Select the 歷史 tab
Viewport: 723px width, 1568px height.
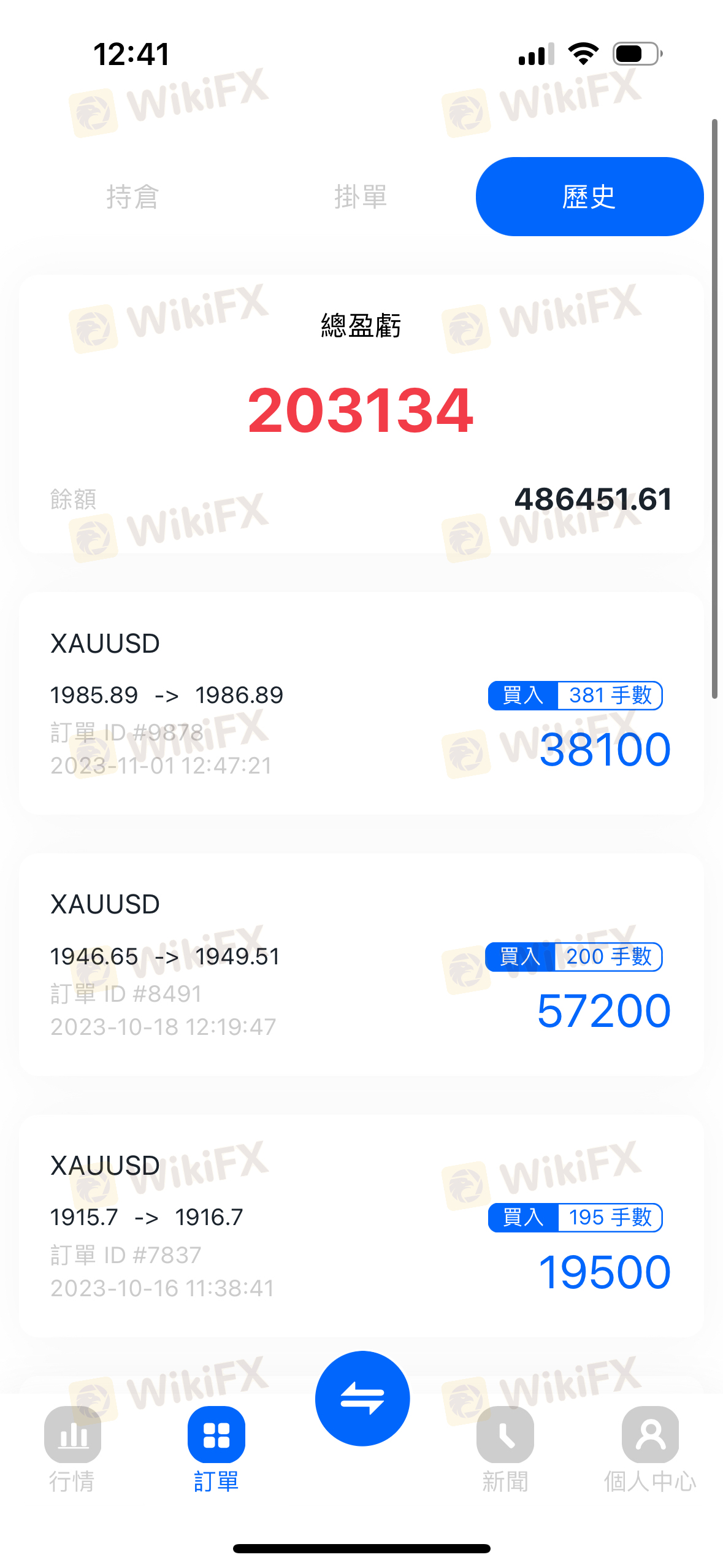tap(589, 197)
